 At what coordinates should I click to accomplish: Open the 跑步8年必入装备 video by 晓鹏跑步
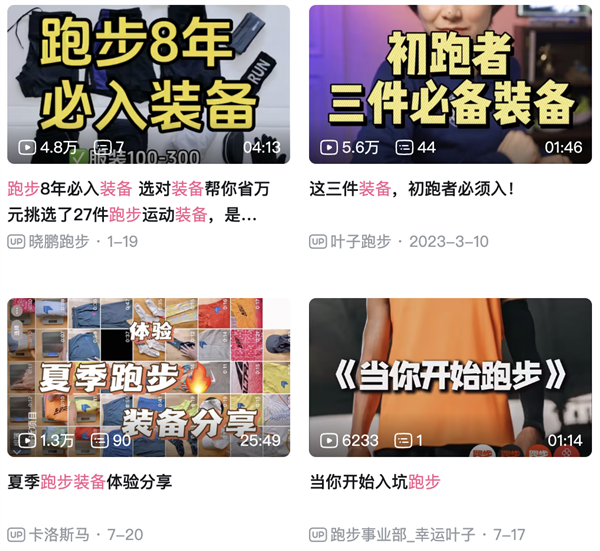tap(148, 84)
